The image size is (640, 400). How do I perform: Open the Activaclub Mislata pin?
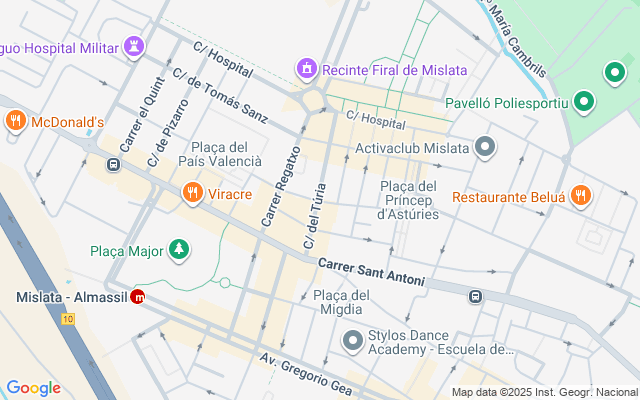[x=485, y=148]
